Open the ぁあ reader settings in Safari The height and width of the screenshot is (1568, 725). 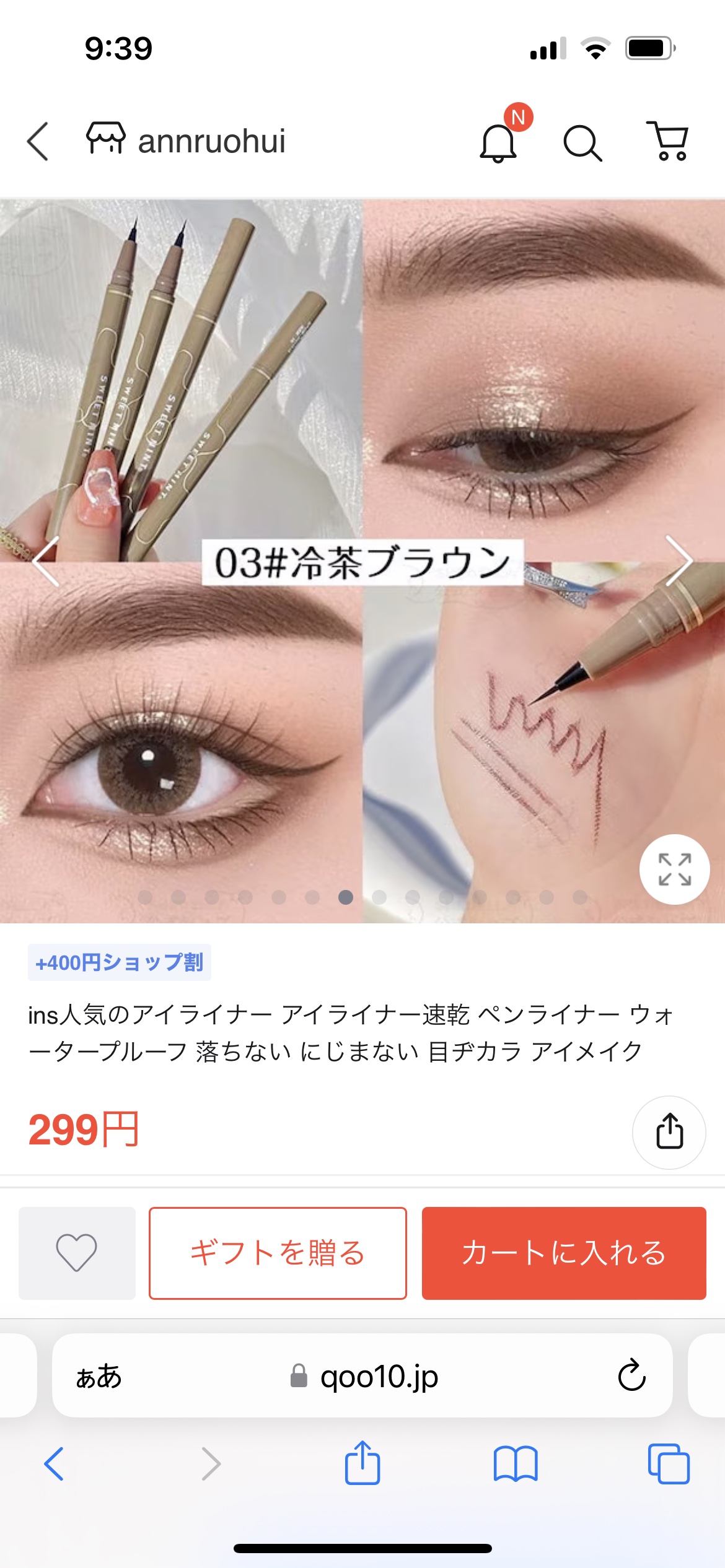coord(99,1376)
